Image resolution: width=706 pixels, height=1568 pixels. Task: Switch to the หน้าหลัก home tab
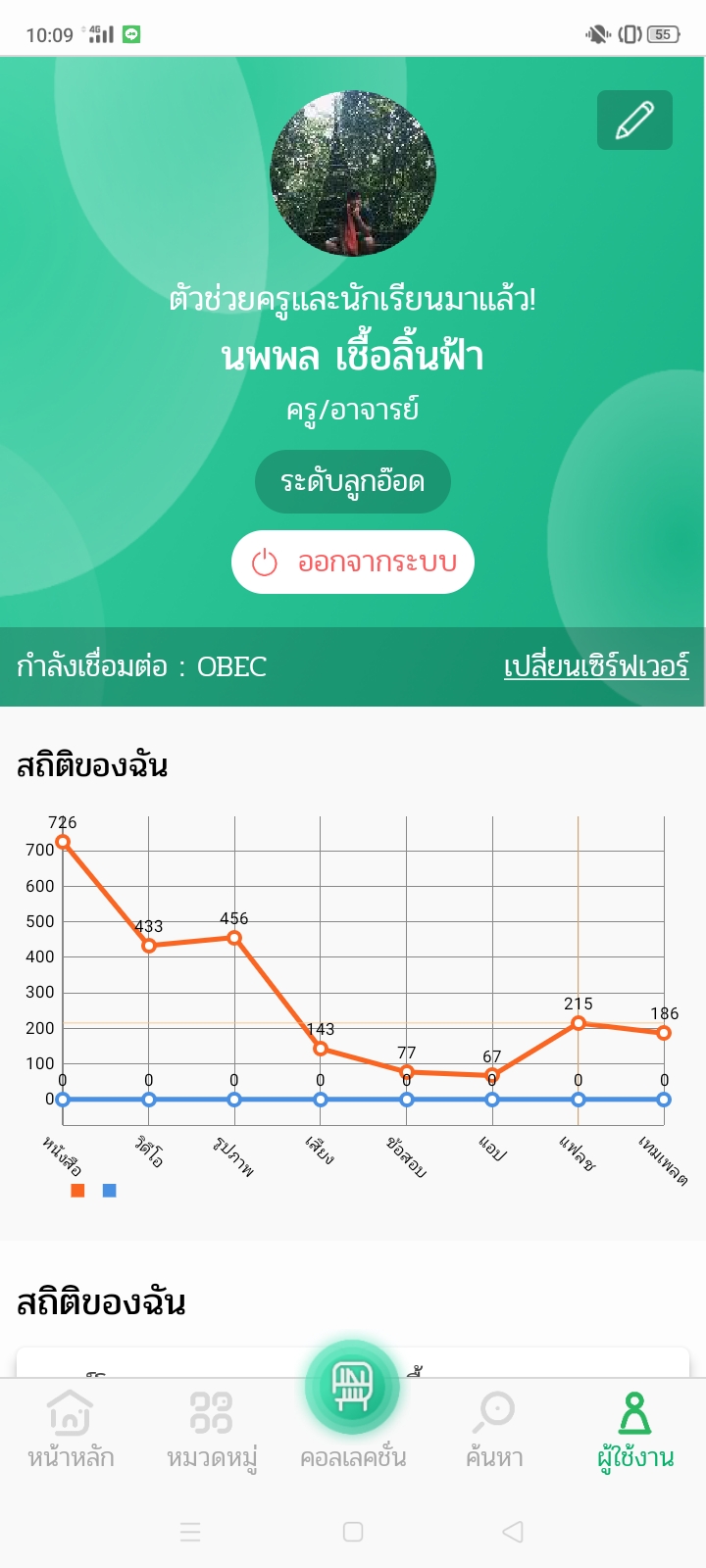(71, 1429)
